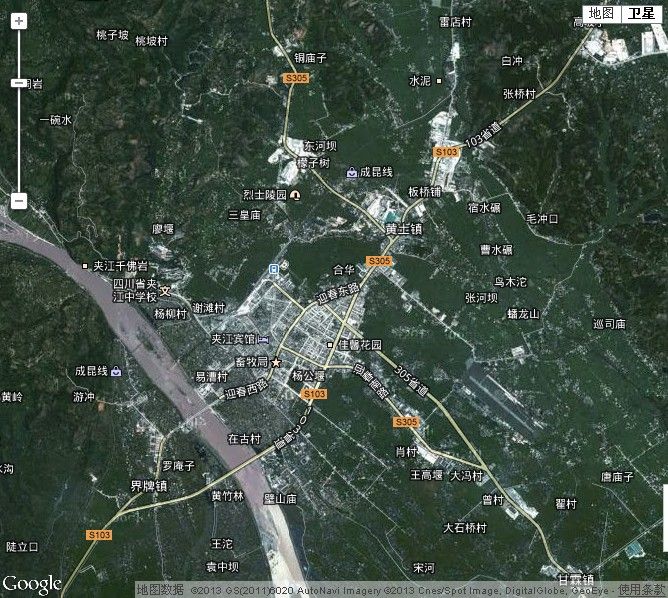Image resolution: width=668 pixels, height=598 pixels.
Task: Zoom in with the plus button
Action: pos(18,21)
